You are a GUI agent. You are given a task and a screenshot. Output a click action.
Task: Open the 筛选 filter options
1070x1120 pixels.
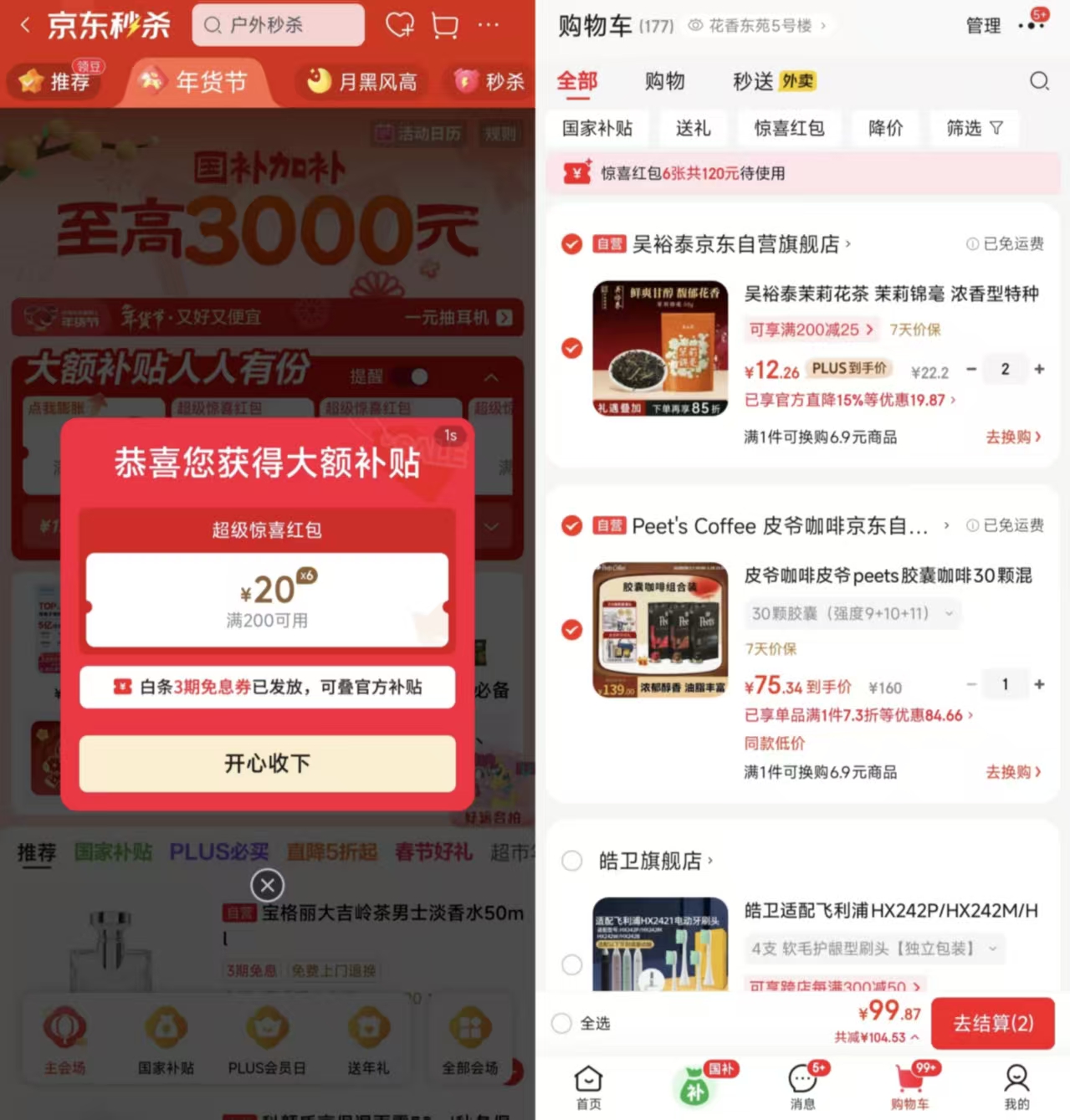[974, 128]
